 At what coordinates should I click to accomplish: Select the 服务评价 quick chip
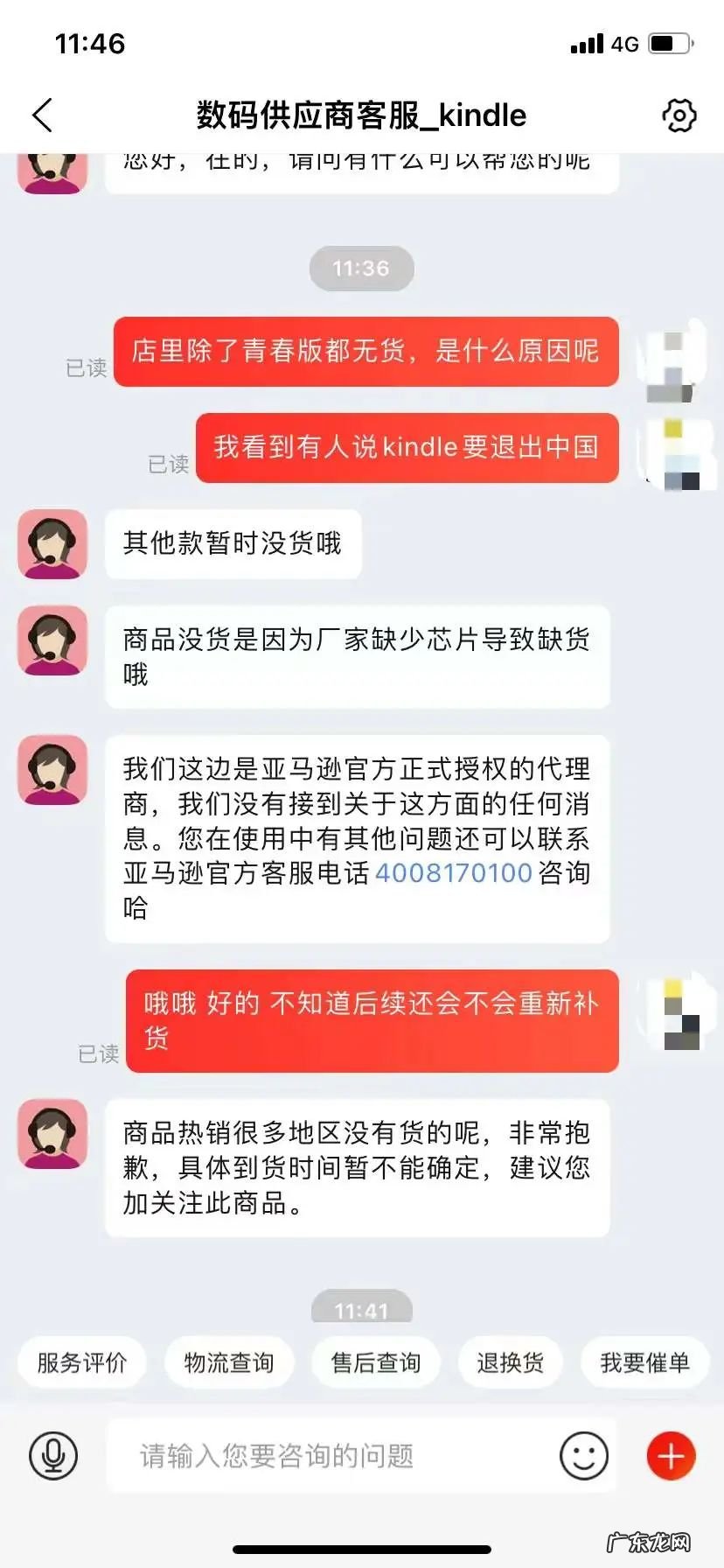81,1362
